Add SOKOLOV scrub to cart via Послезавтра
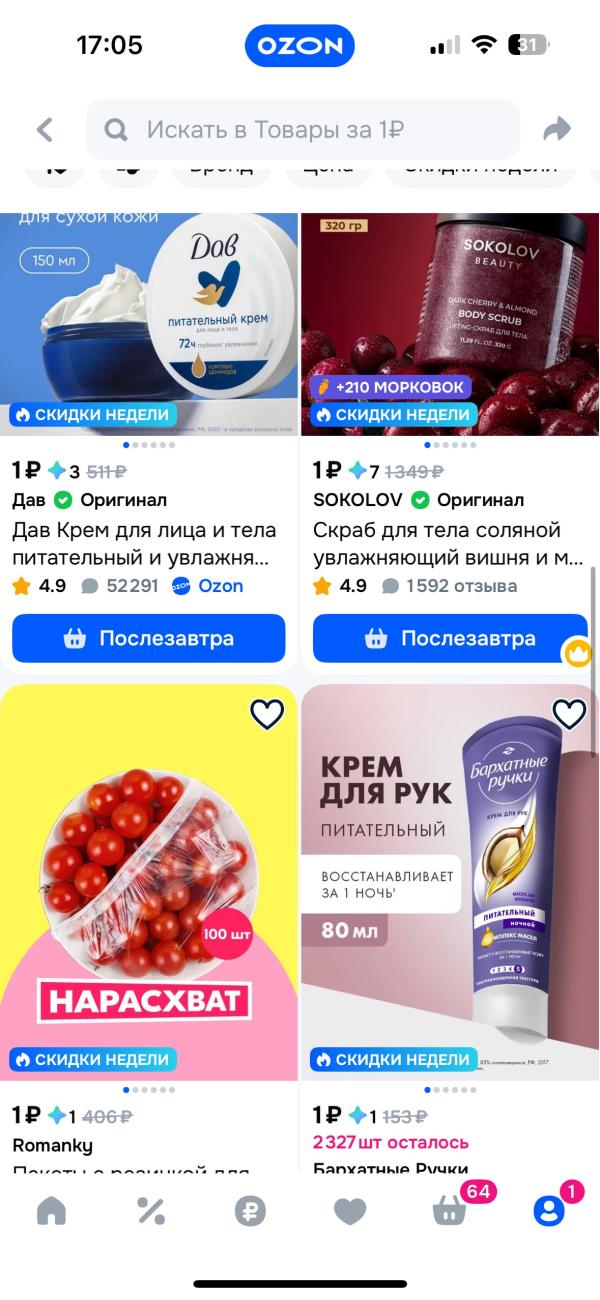 [x=450, y=638]
